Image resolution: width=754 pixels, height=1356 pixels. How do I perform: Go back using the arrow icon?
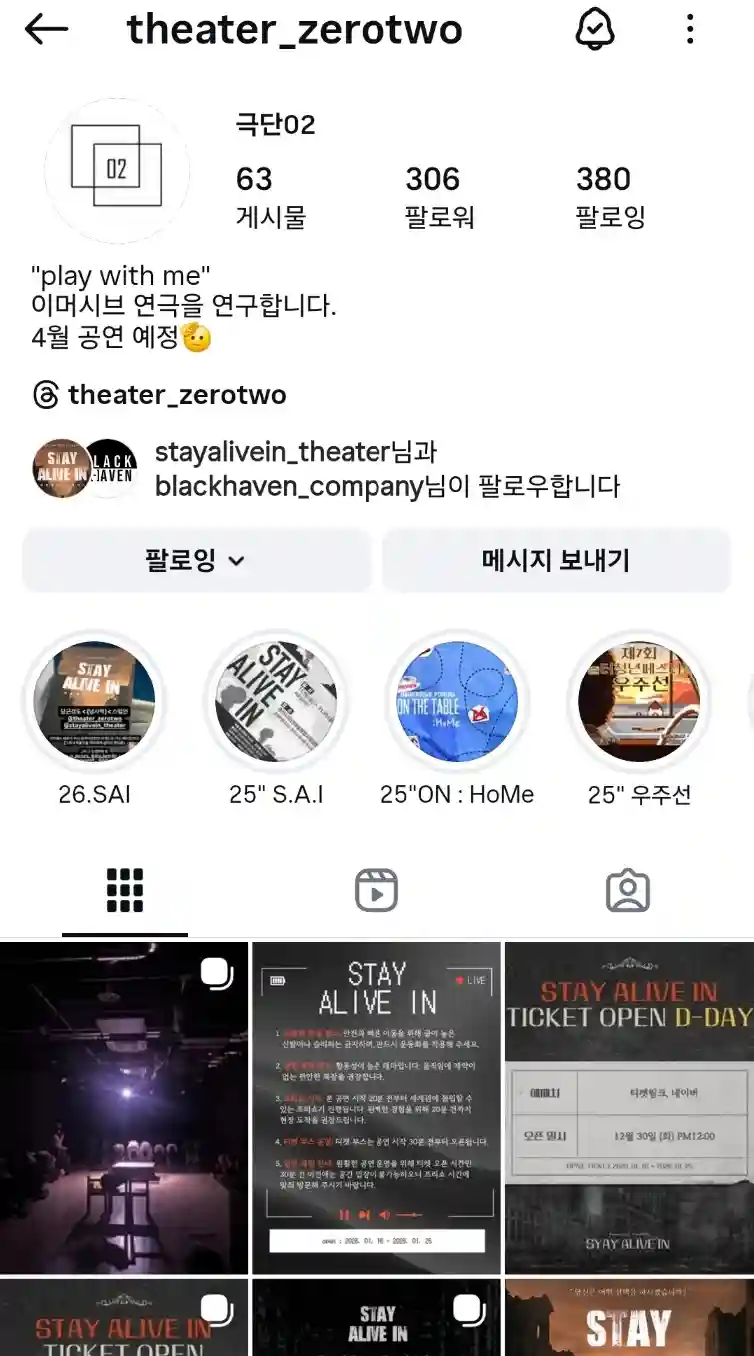(46, 30)
